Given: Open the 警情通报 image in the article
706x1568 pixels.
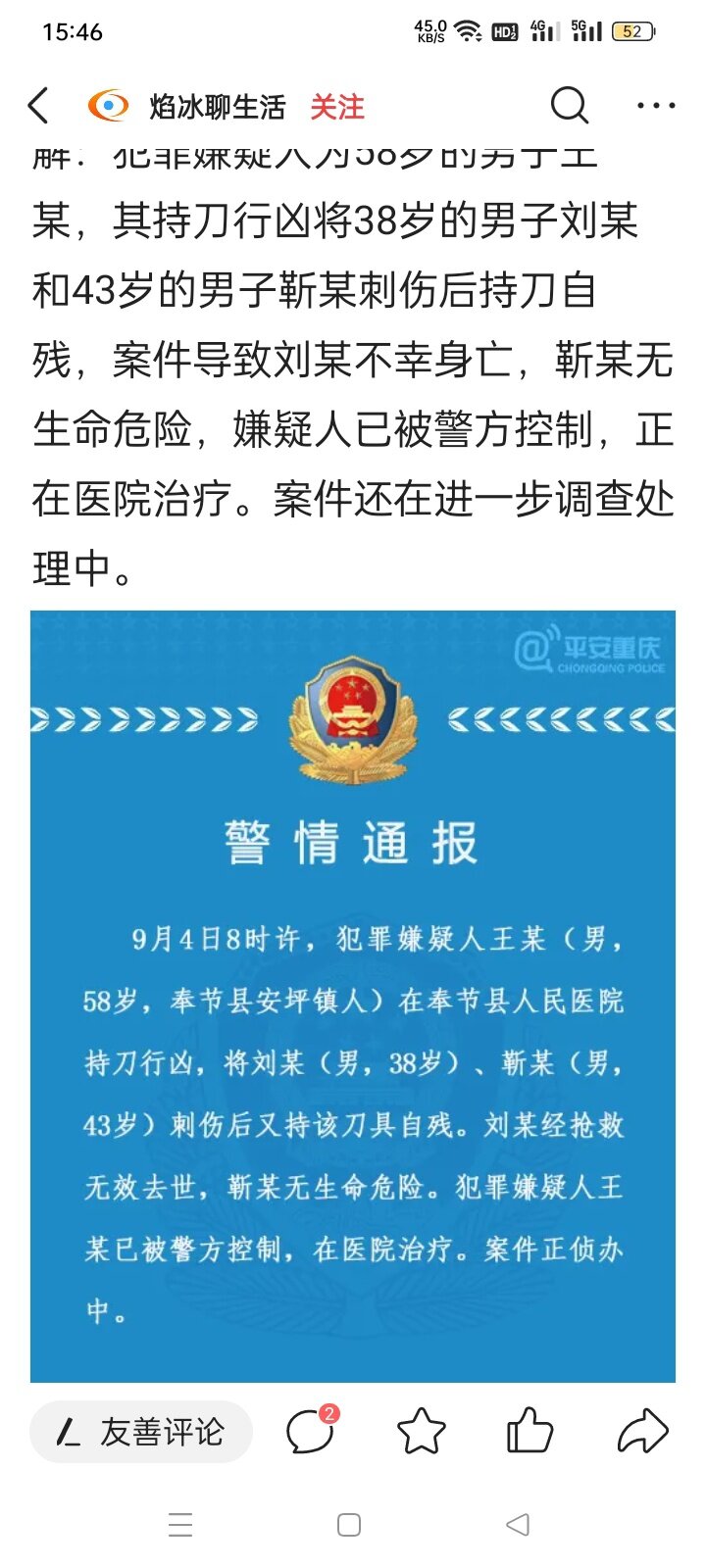Looking at the screenshot, I should click(x=353, y=995).
